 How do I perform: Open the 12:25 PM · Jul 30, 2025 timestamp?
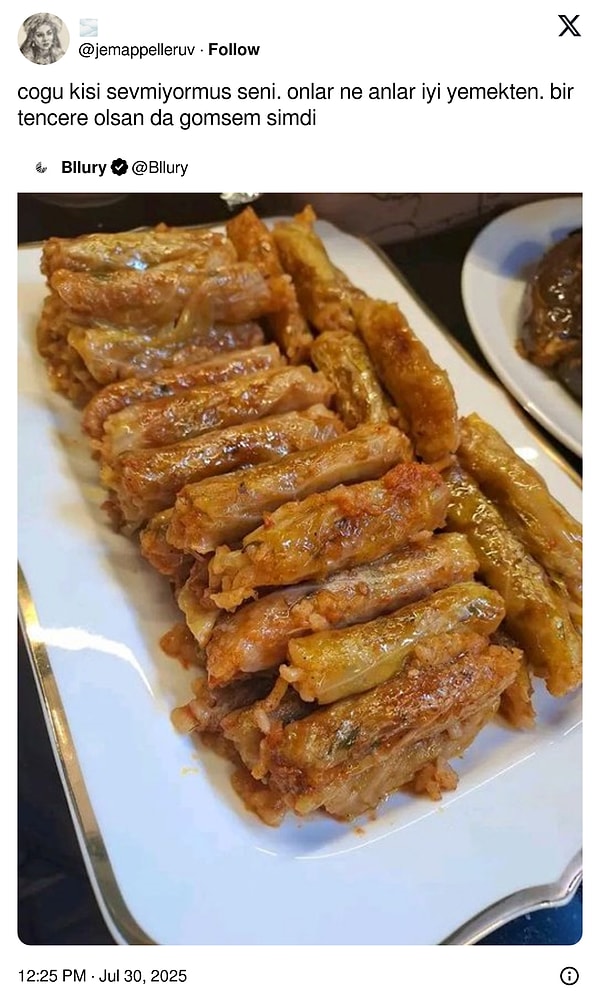(102, 975)
